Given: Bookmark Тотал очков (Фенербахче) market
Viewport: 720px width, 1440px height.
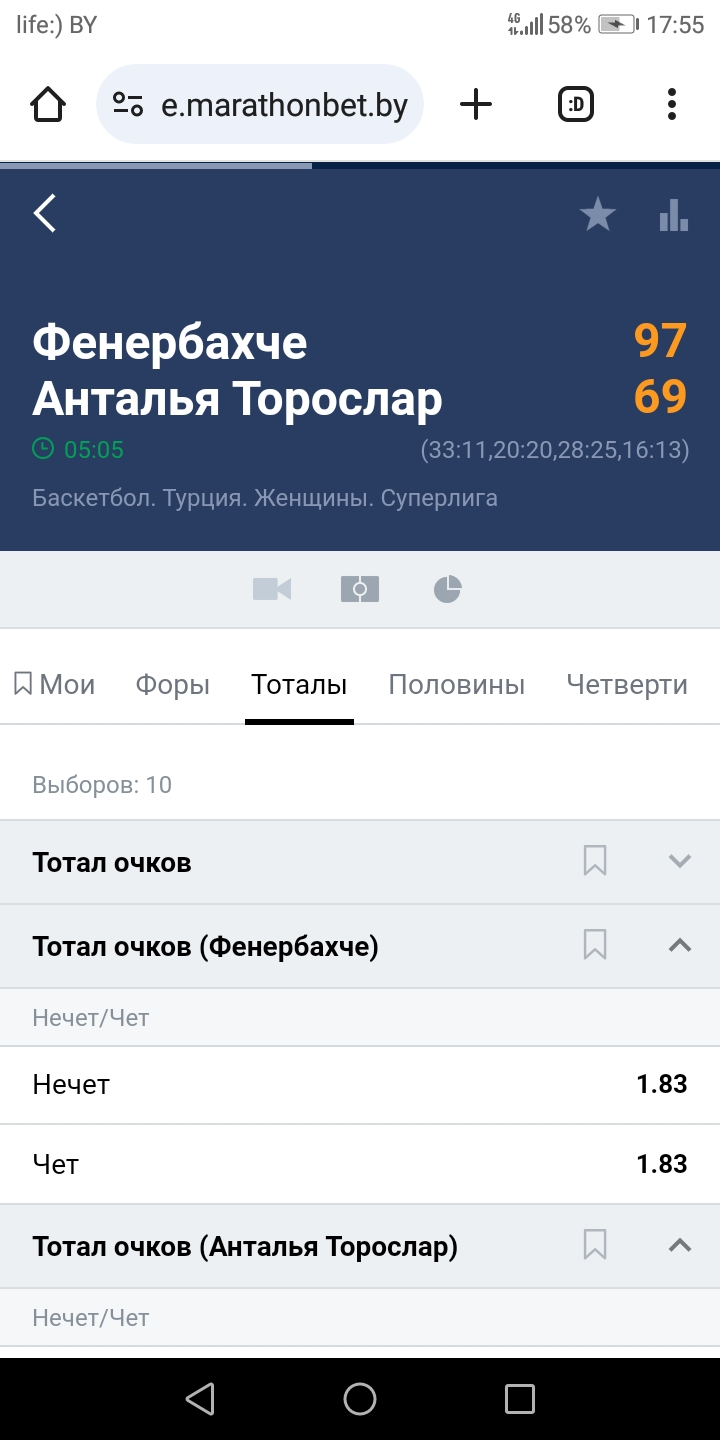Looking at the screenshot, I should point(595,945).
